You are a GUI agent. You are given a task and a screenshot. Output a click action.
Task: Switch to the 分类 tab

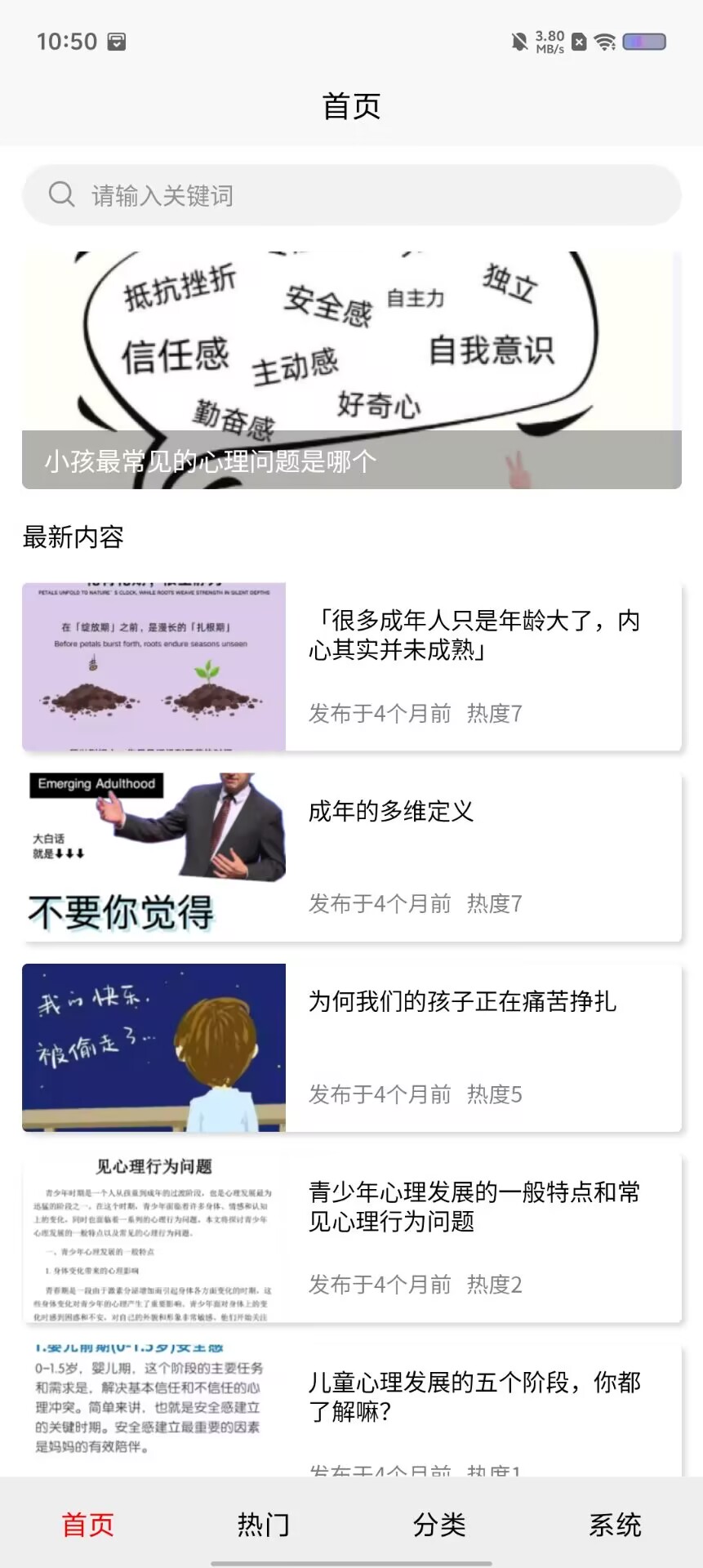439,1524
